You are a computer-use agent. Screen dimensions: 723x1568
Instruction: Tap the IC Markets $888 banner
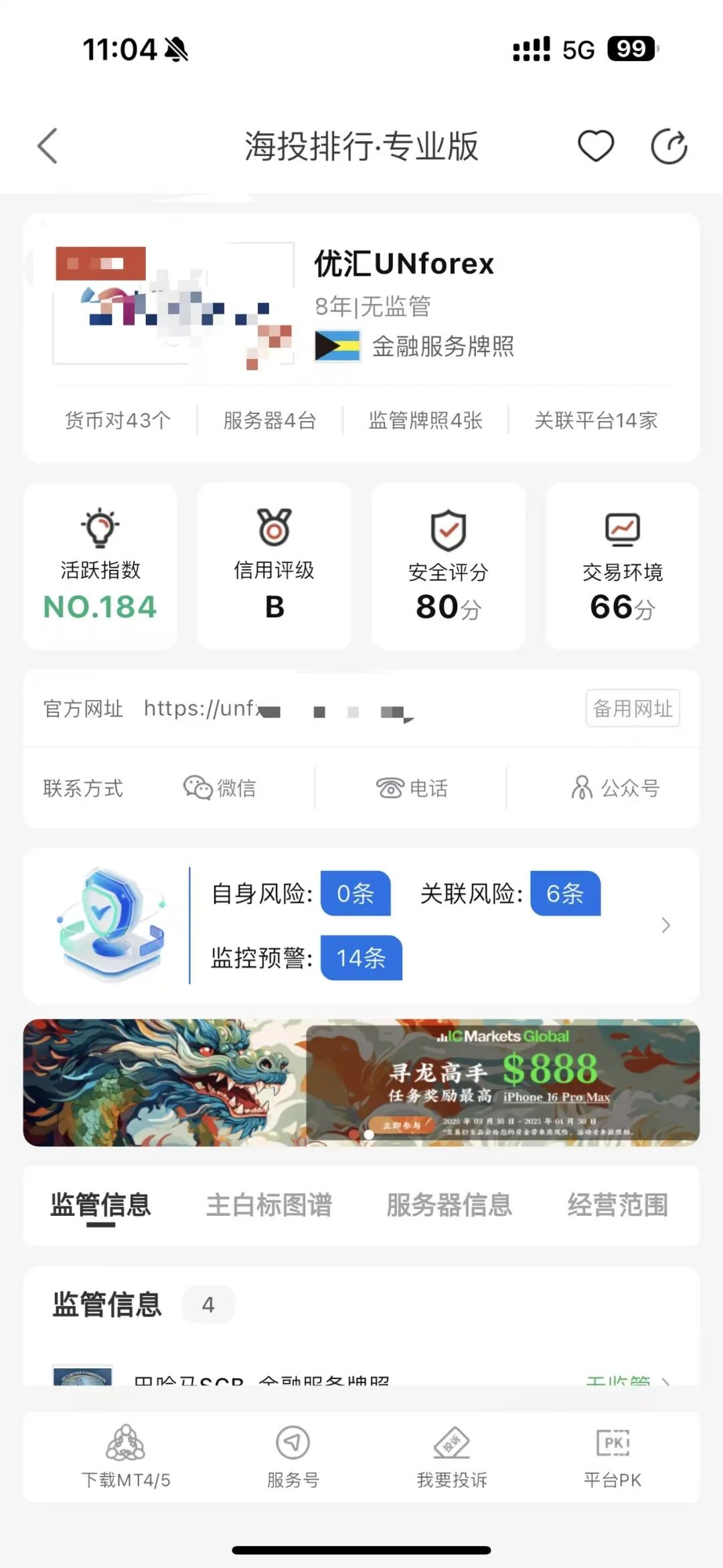point(361,1083)
